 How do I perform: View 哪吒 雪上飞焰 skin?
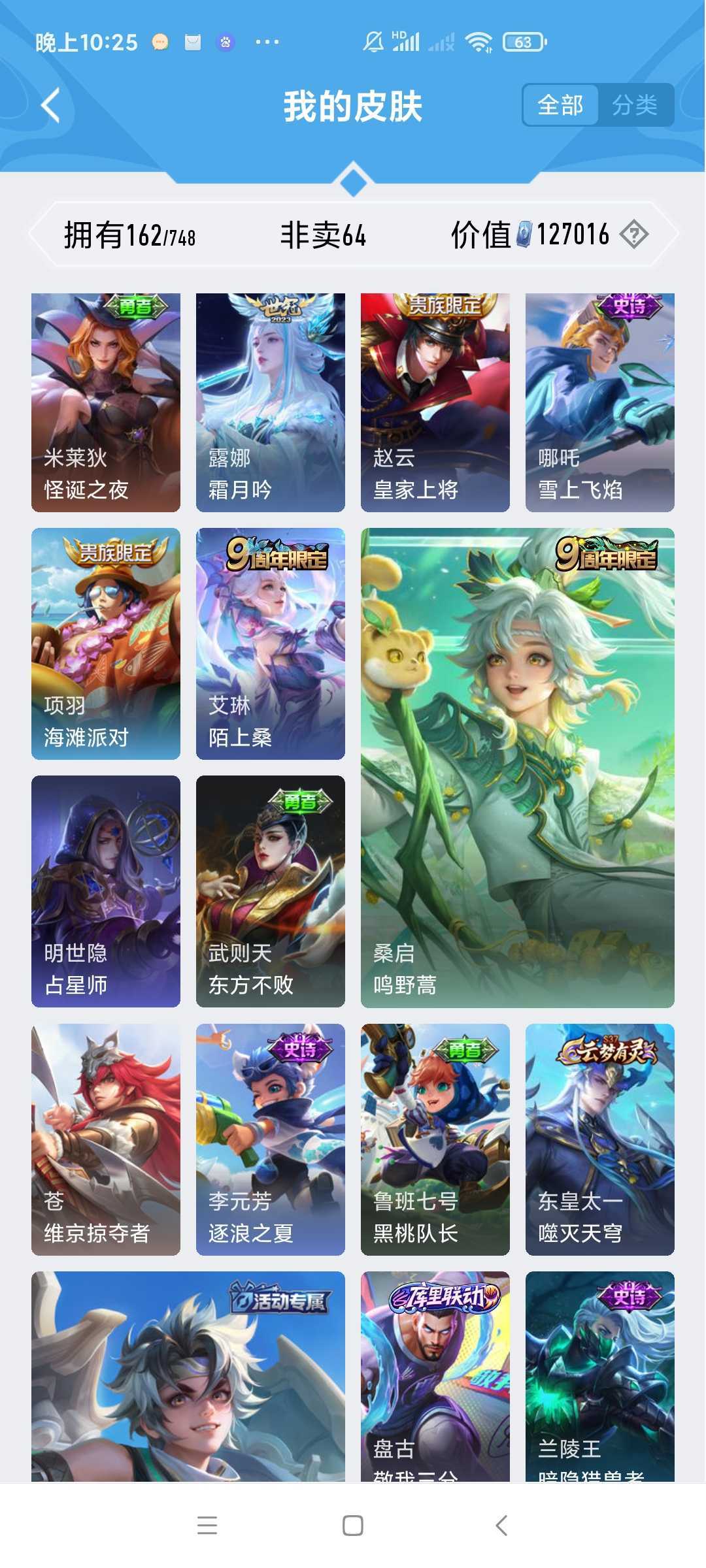coord(600,402)
